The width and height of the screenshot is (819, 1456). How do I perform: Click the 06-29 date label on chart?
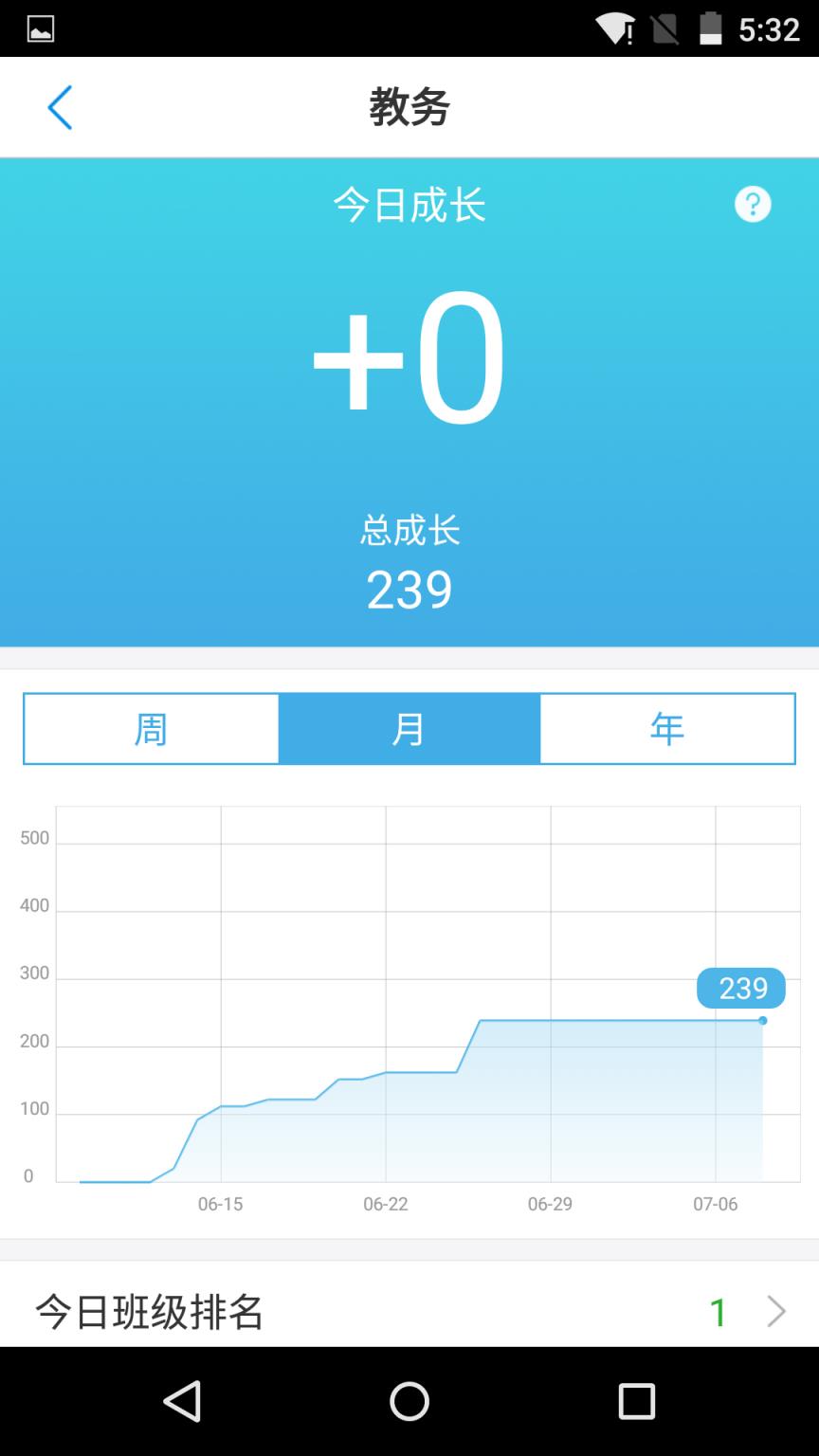[551, 1204]
